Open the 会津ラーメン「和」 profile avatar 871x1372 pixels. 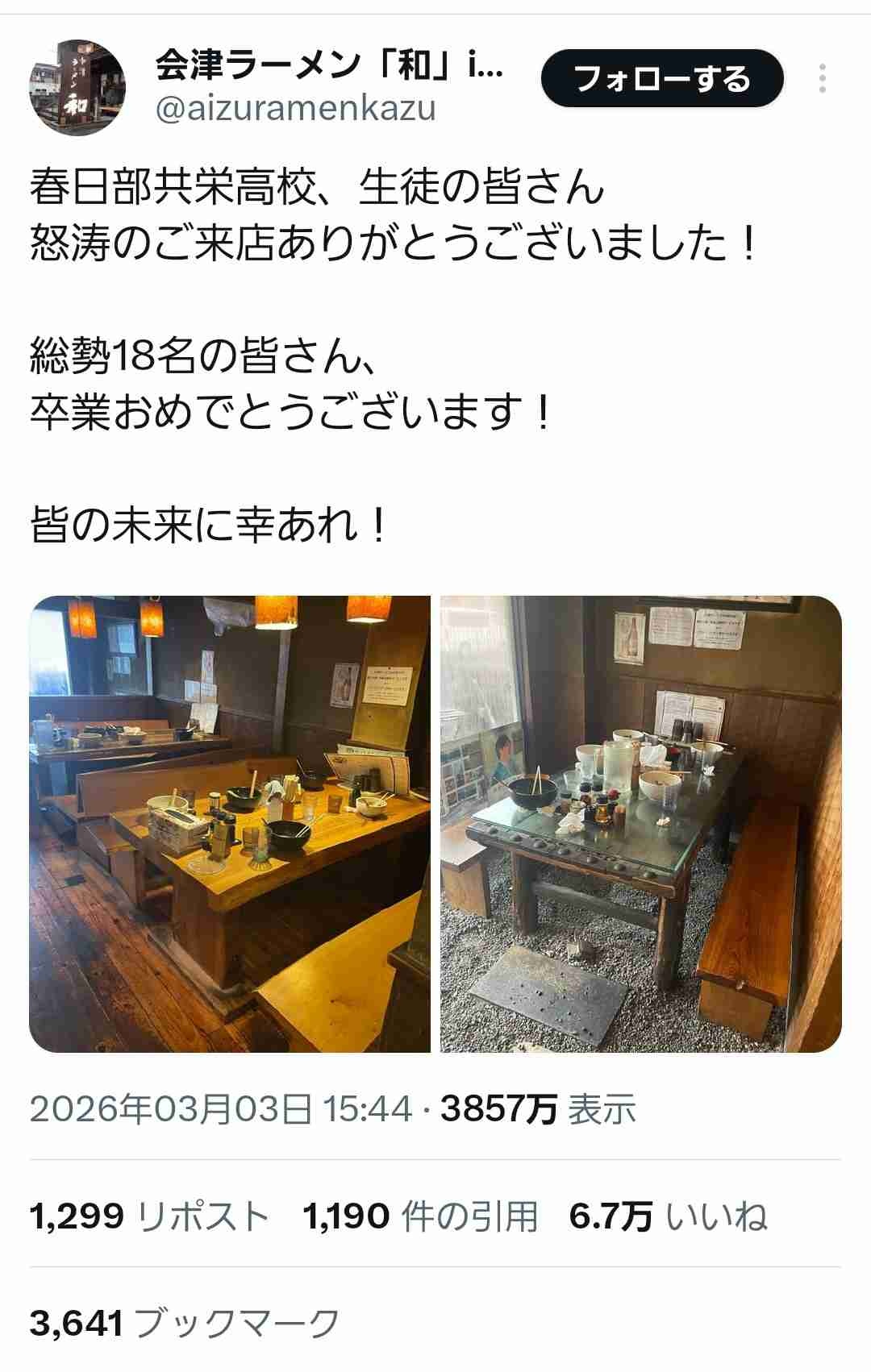pyautogui.click(x=77, y=89)
